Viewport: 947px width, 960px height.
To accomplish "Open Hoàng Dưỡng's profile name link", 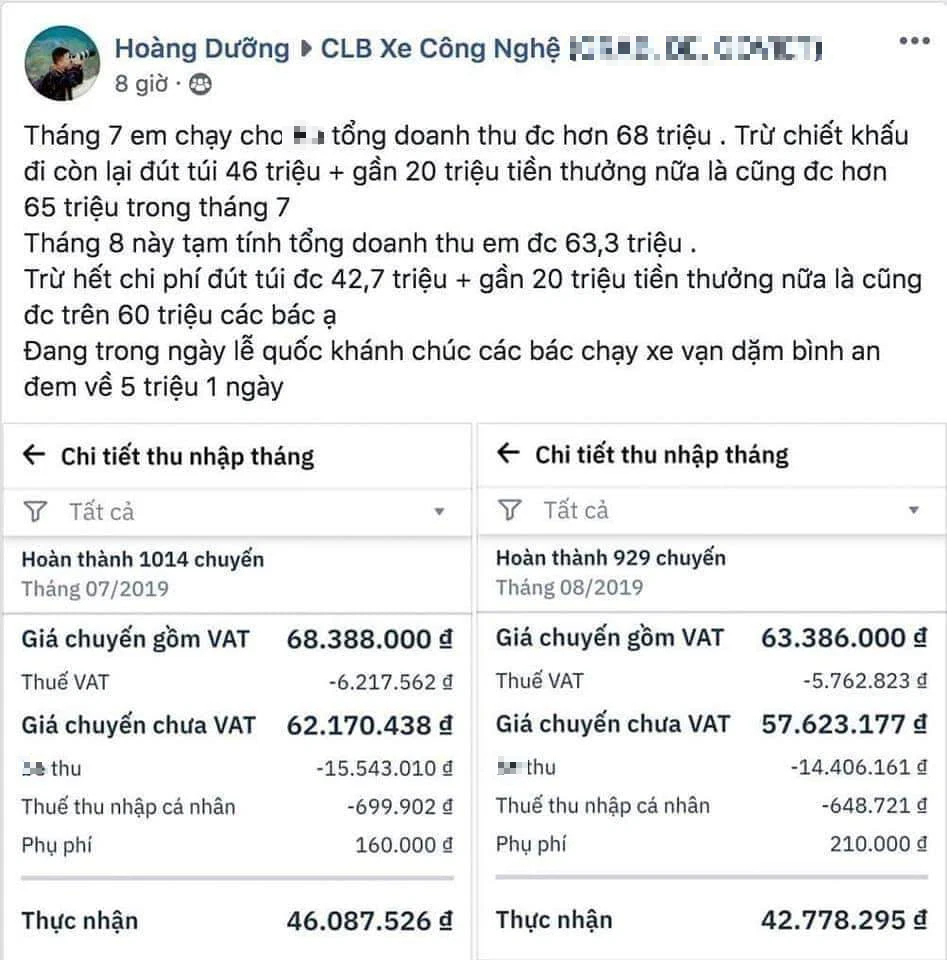I will (202, 48).
